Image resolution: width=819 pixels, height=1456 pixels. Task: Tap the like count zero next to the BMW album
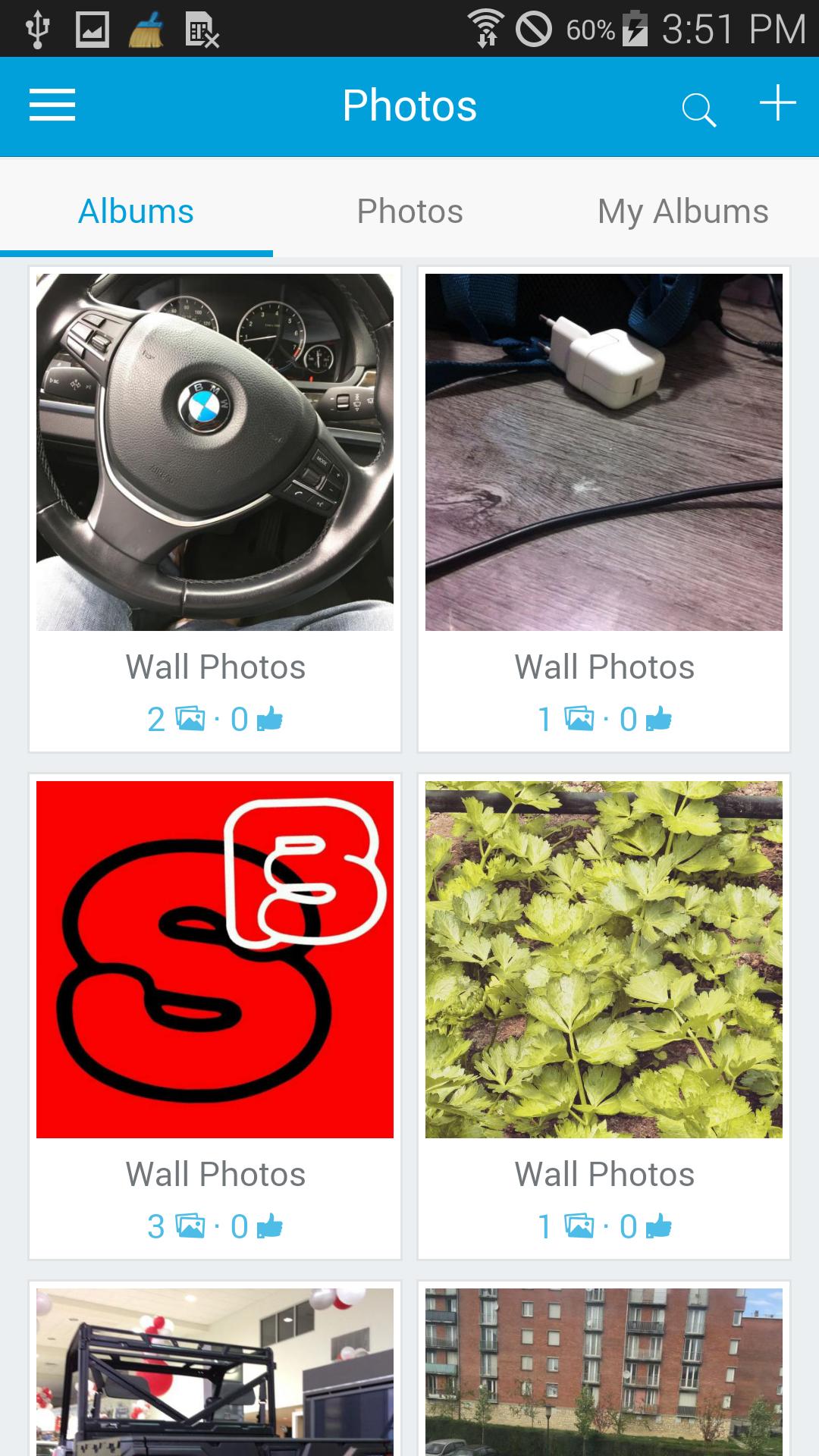(x=239, y=718)
